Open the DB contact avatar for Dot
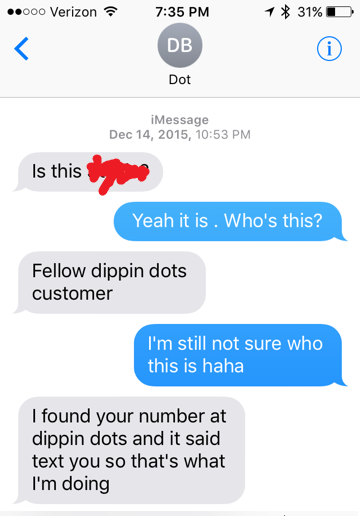Image resolution: width=360 pixels, height=516 pixels. [180, 46]
